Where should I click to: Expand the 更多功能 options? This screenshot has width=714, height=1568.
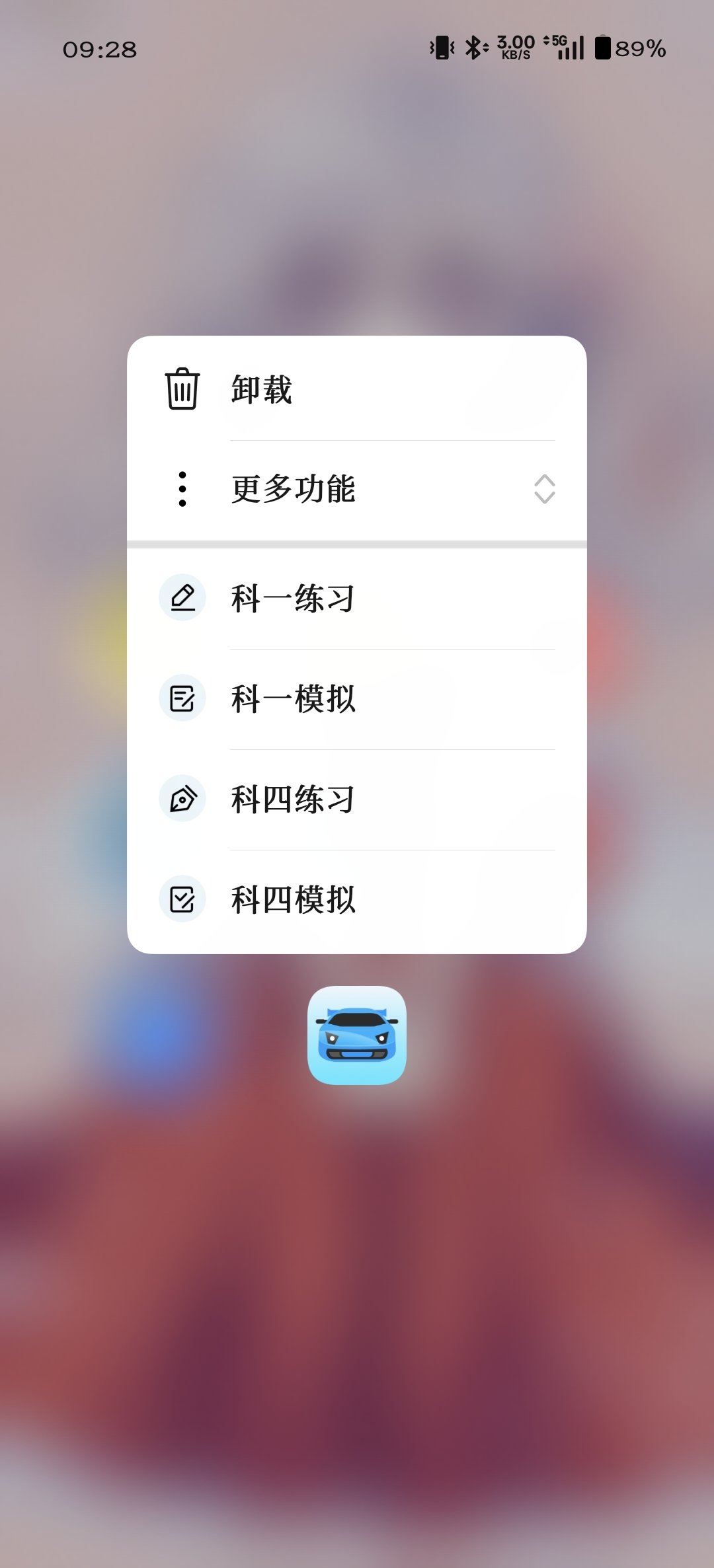(357, 489)
